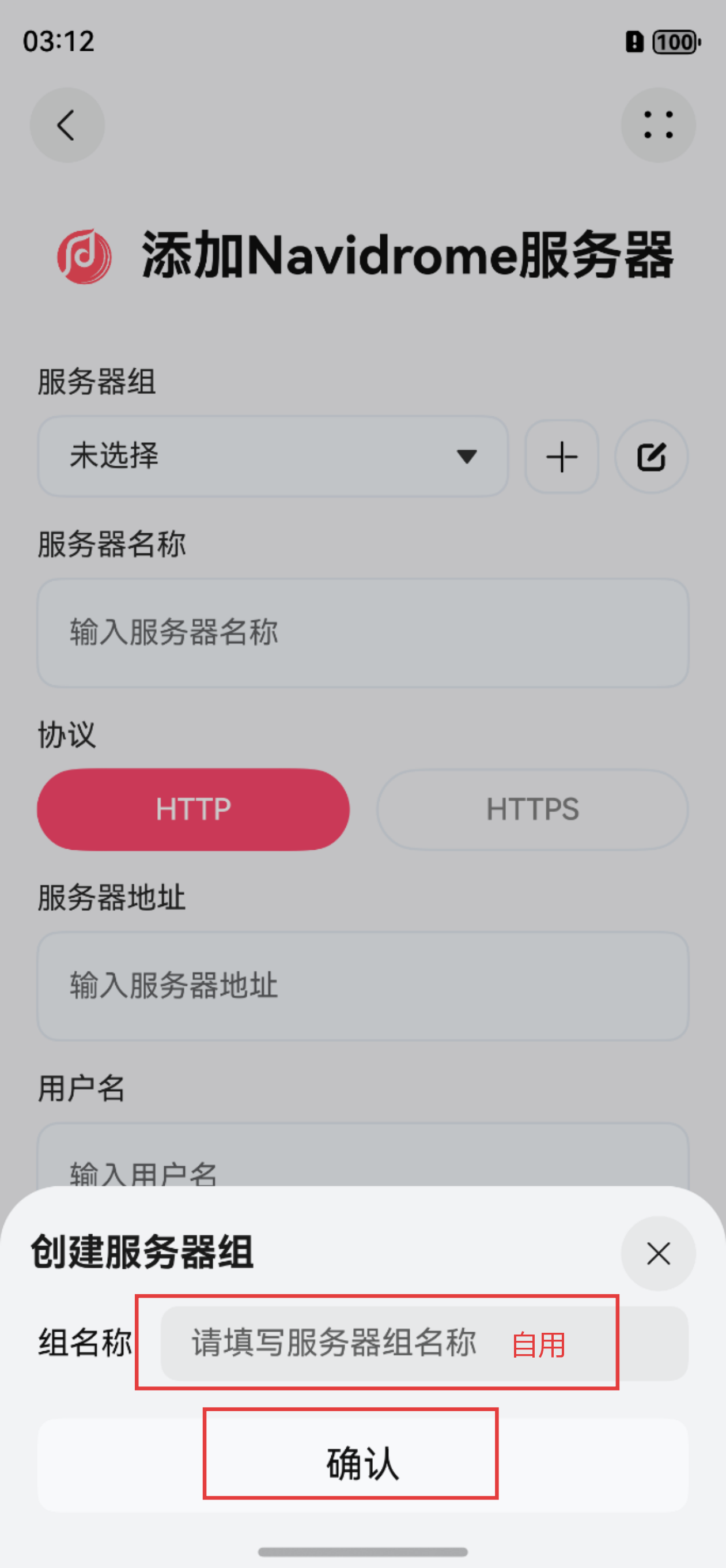
Task: Close the 创建服务器组 sheet with the X icon
Action: (x=658, y=1253)
